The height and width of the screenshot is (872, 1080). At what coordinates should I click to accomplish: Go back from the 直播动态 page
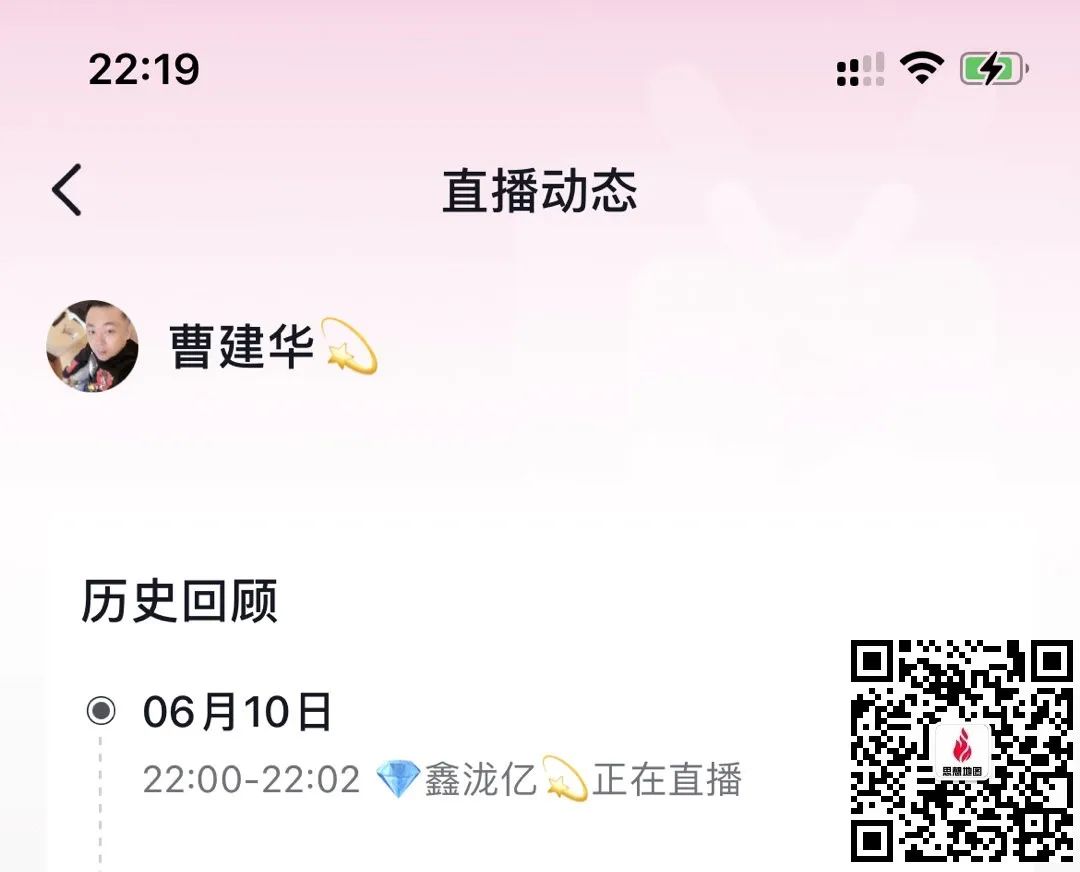pyautogui.click(x=67, y=190)
